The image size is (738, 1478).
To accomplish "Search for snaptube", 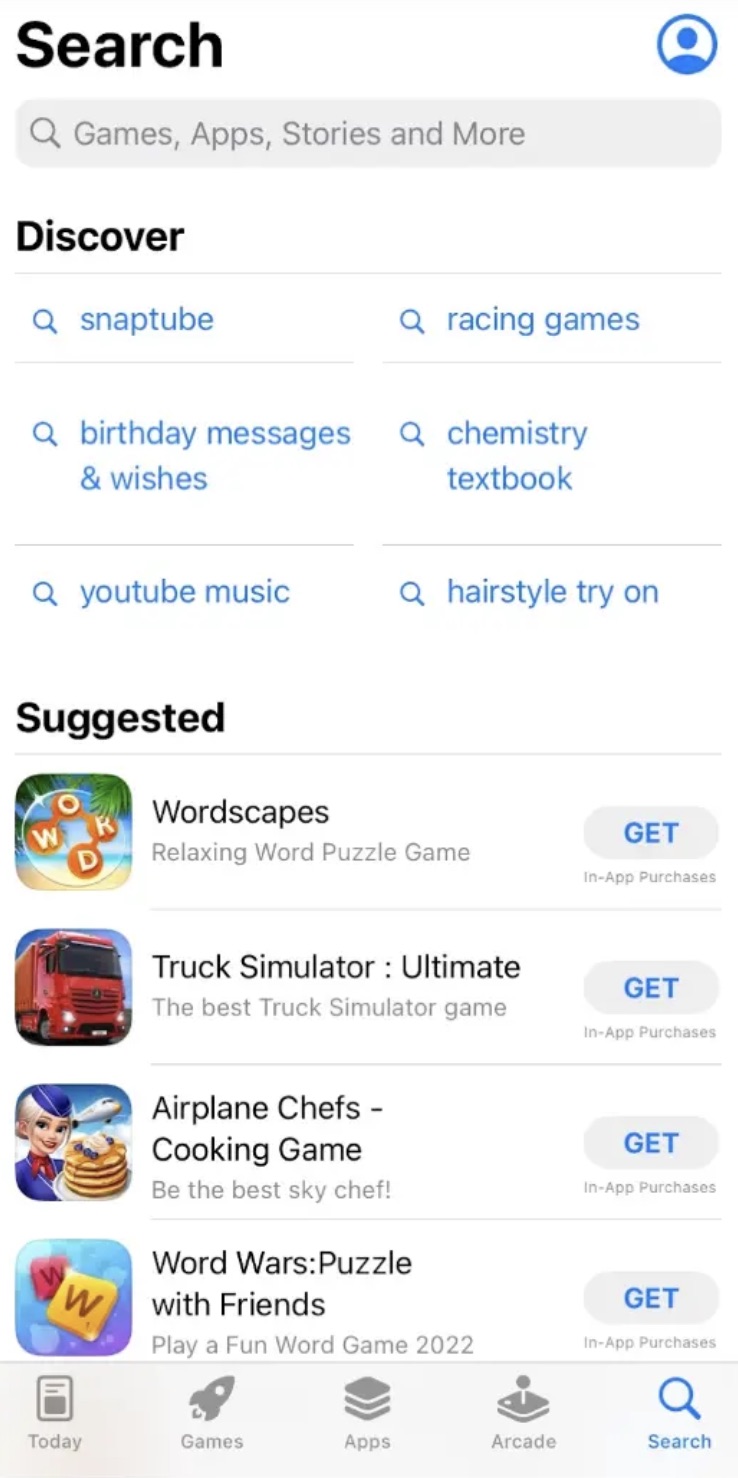I will [146, 319].
